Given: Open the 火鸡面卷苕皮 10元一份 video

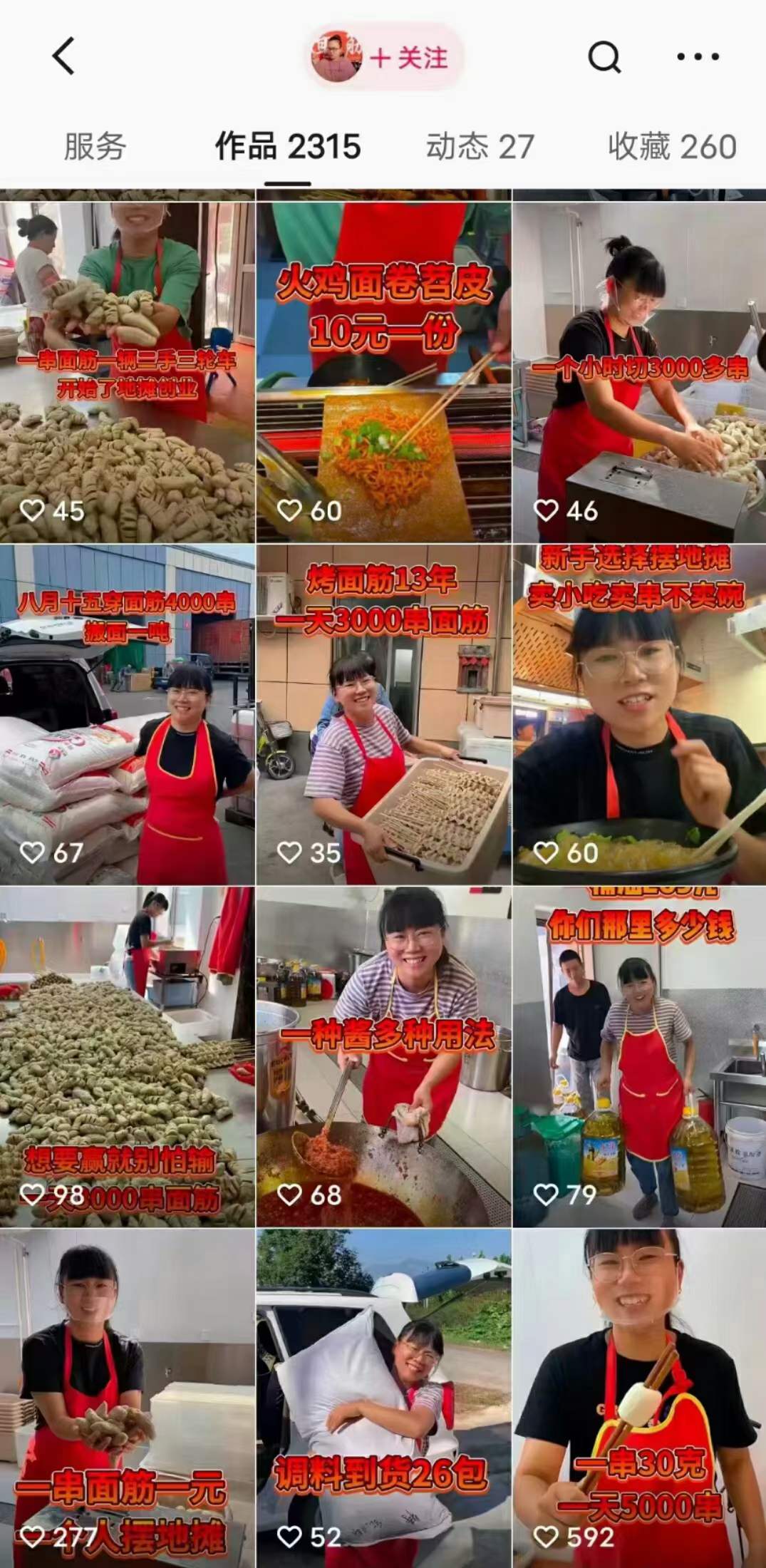Looking at the screenshot, I should pyautogui.click(x=383, y=371).
